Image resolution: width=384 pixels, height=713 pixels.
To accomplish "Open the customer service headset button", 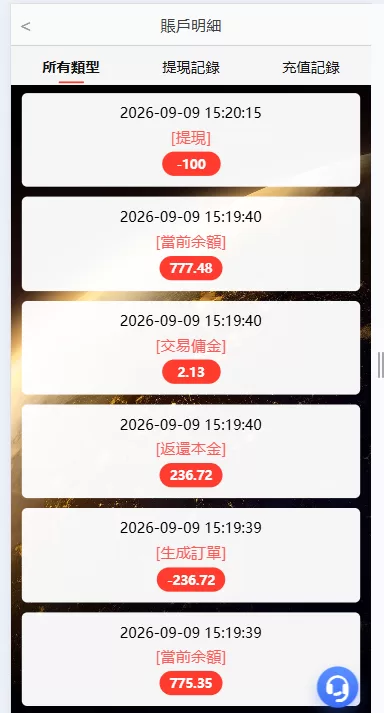I will click(338, 687).
